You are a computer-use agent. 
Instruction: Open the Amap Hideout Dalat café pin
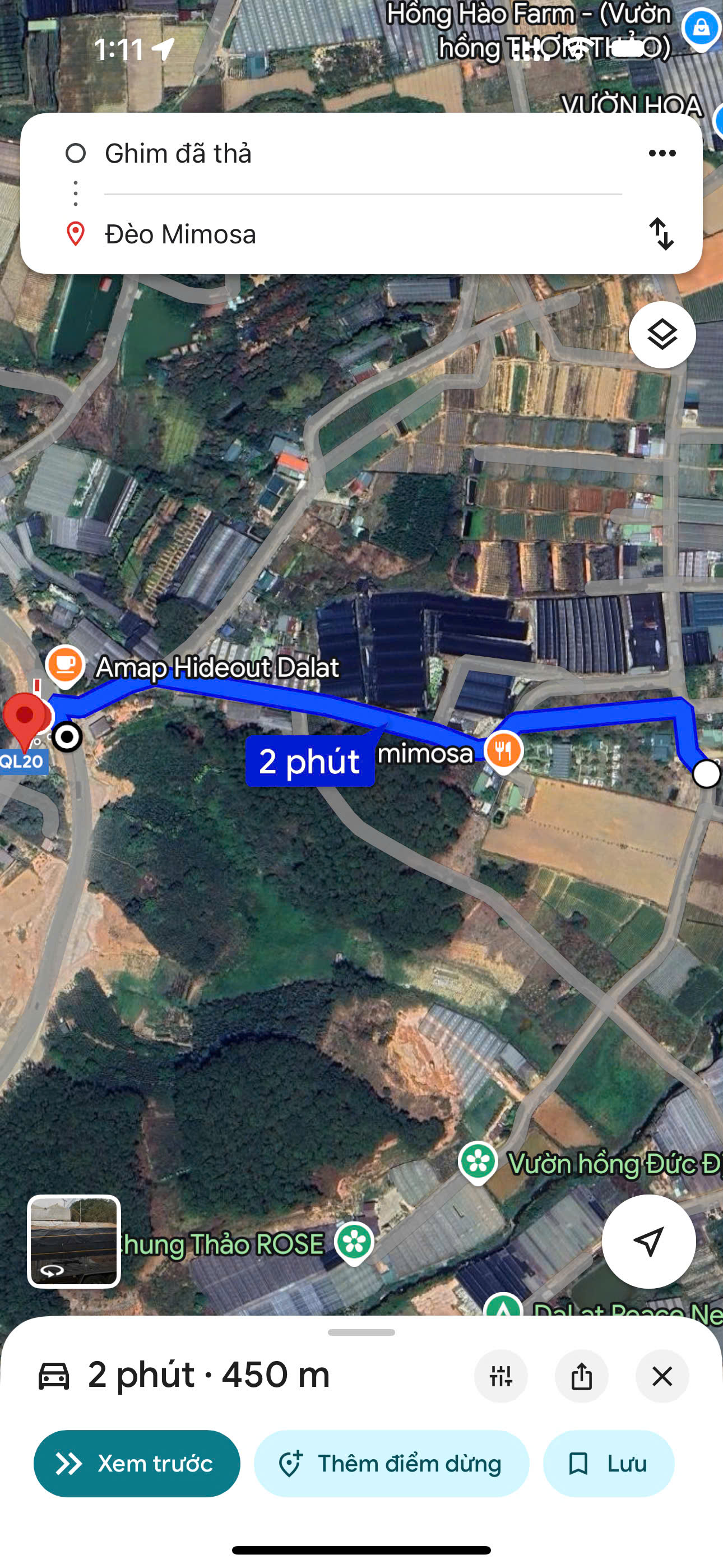pos(65,665)
